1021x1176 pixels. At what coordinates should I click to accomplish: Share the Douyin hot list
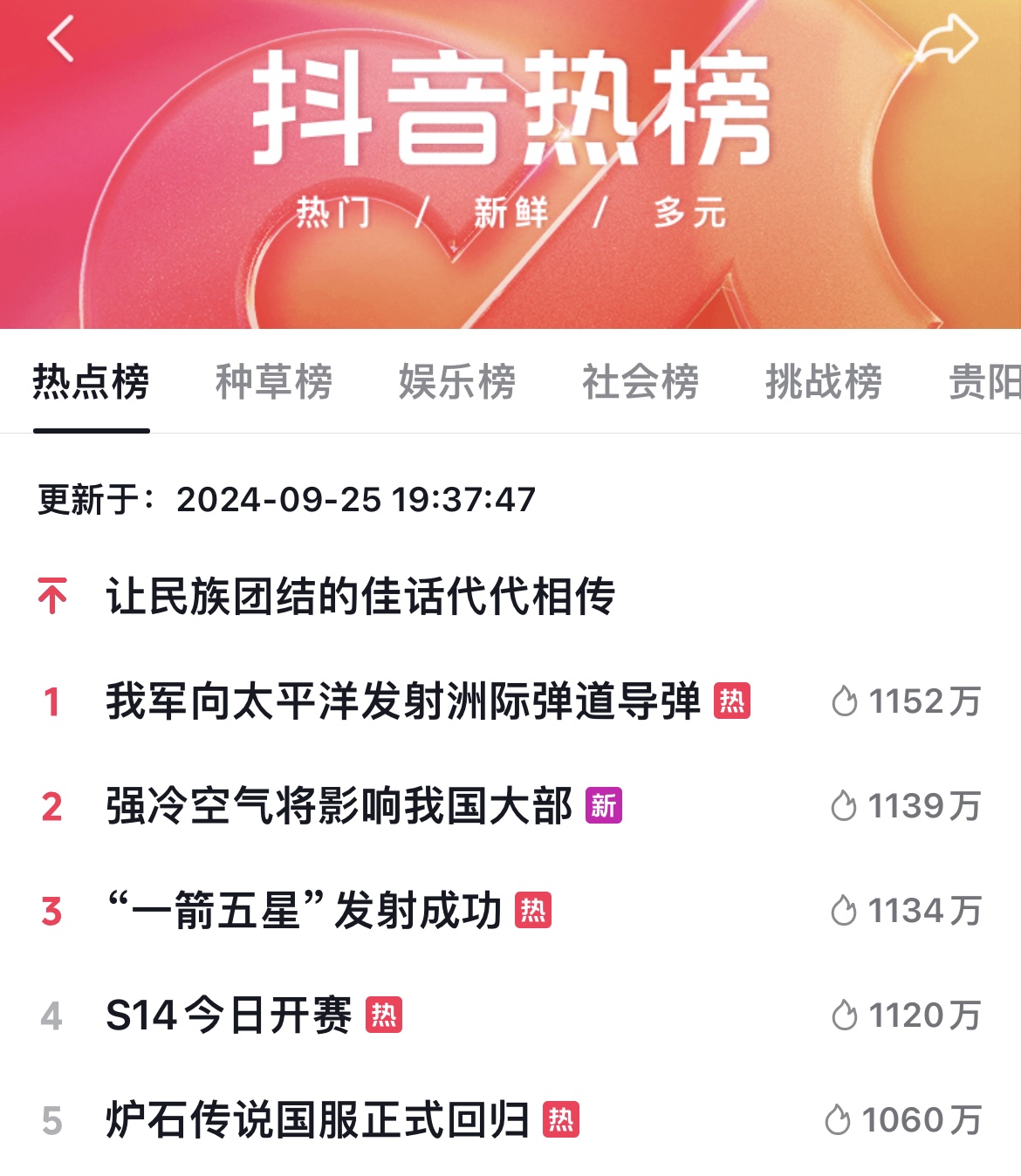[x=947, y=39]
